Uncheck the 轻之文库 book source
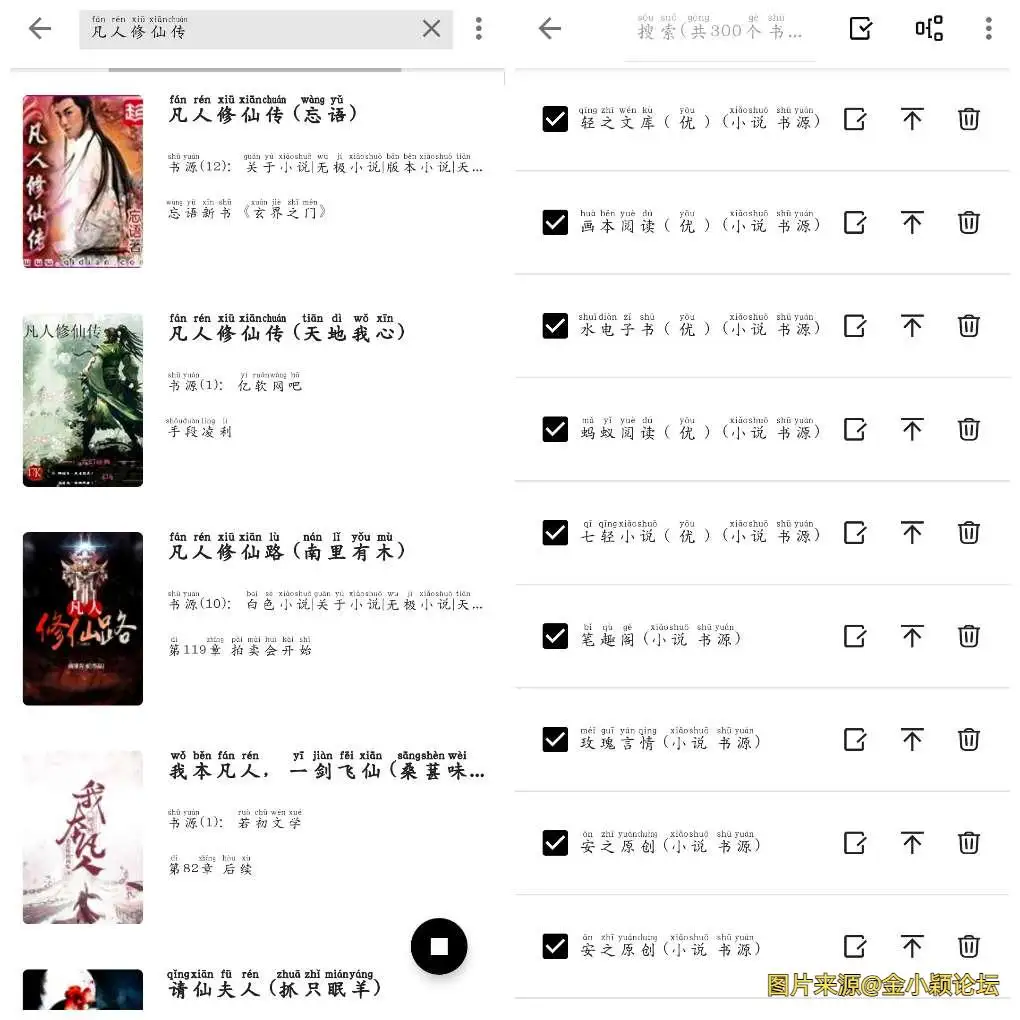Screen dimensions: 1020x1020 (555, 120)
